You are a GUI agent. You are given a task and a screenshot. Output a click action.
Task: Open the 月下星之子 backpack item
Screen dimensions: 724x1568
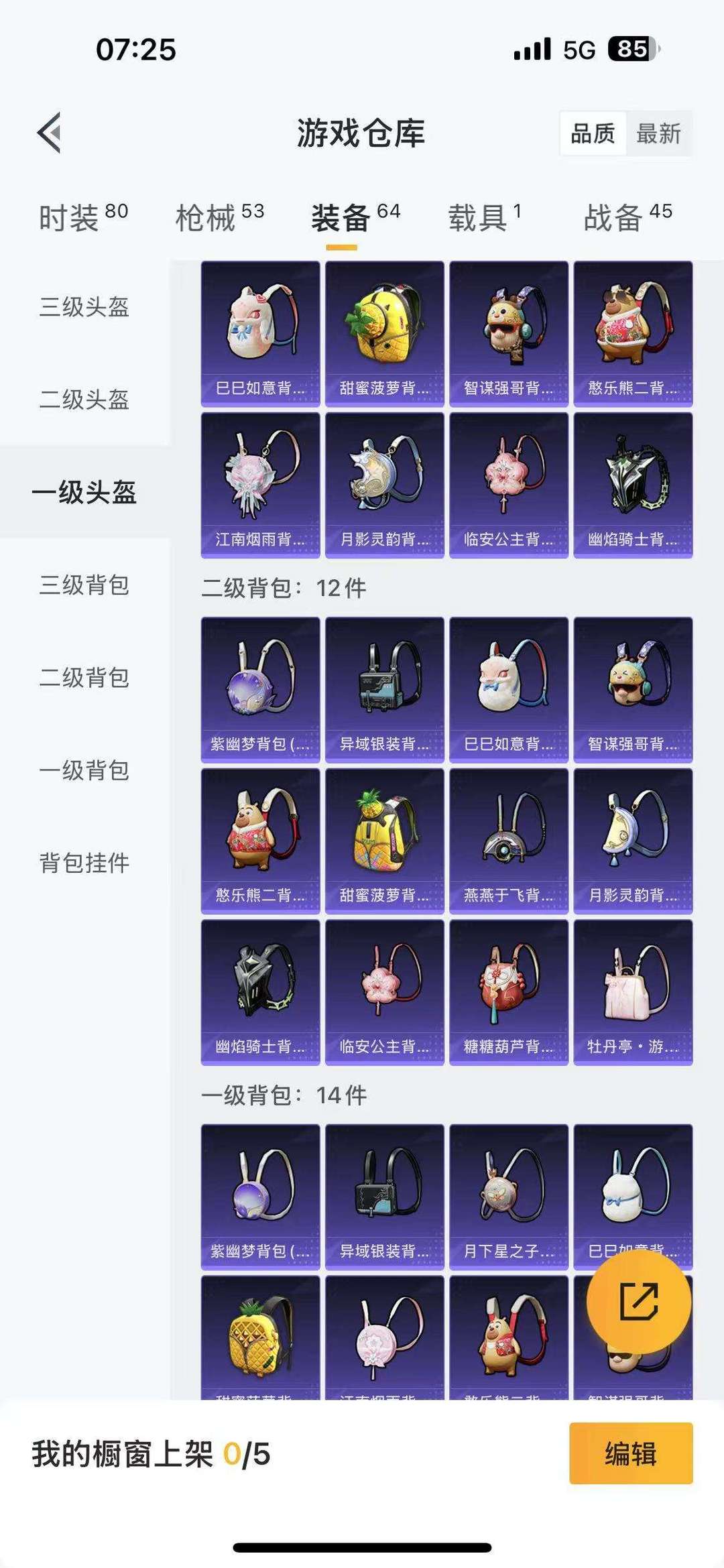click(x=509, y=1197)
